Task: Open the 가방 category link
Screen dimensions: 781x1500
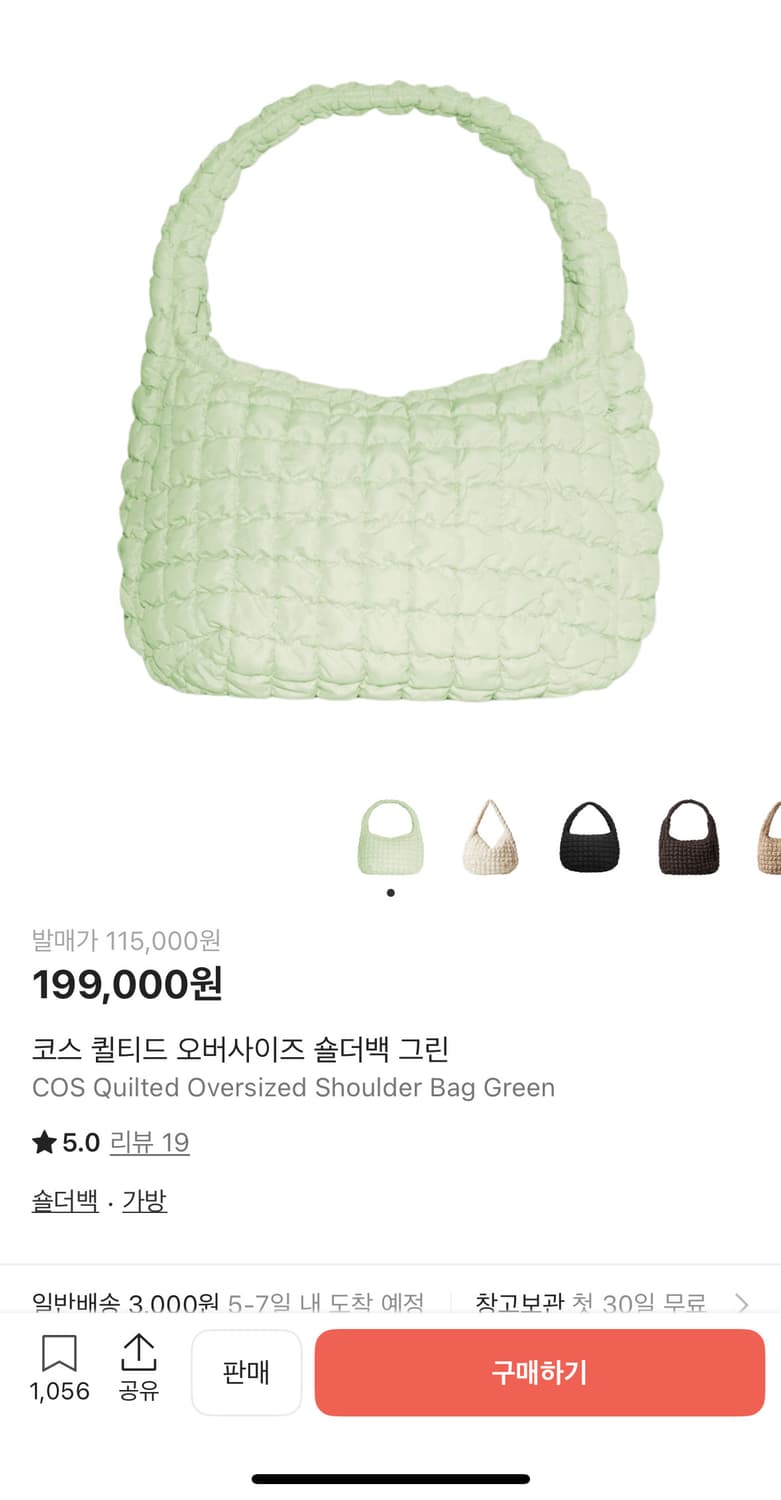Action: pos(145,1201)
